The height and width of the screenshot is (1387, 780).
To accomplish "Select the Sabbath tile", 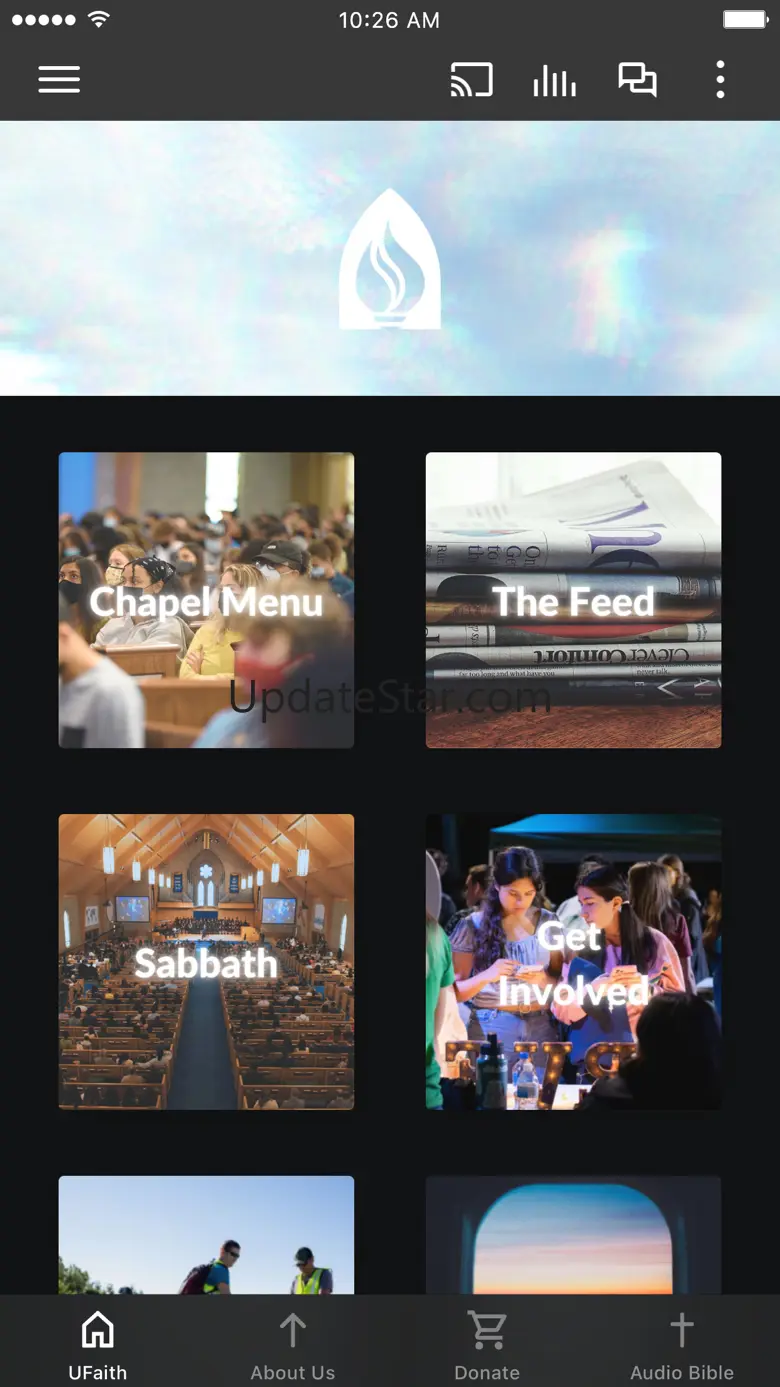I will pos(206,961).
